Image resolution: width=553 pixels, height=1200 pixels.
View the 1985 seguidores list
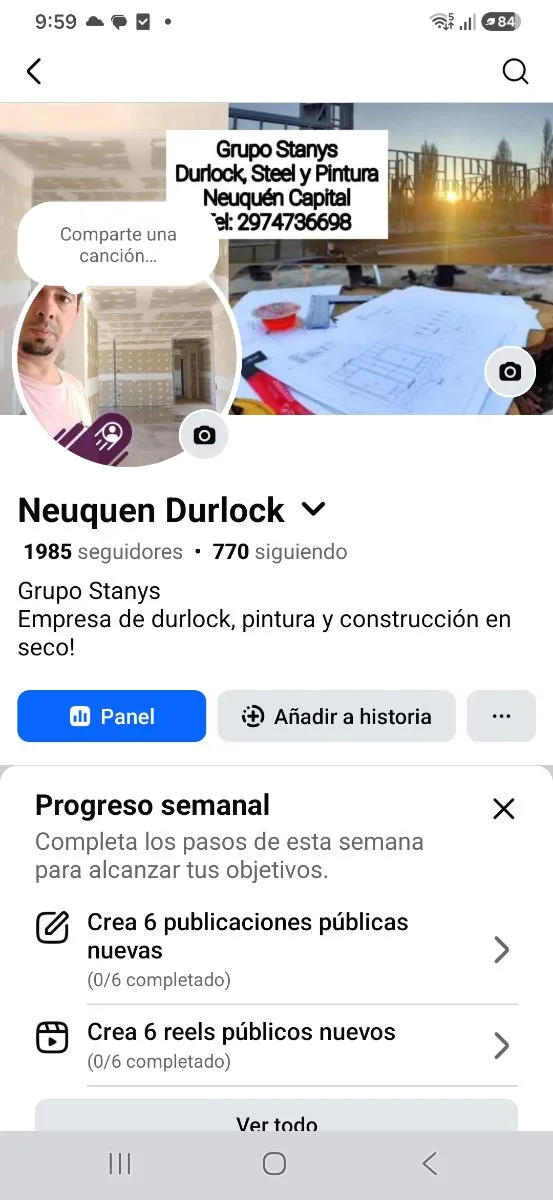click(103, 552)
